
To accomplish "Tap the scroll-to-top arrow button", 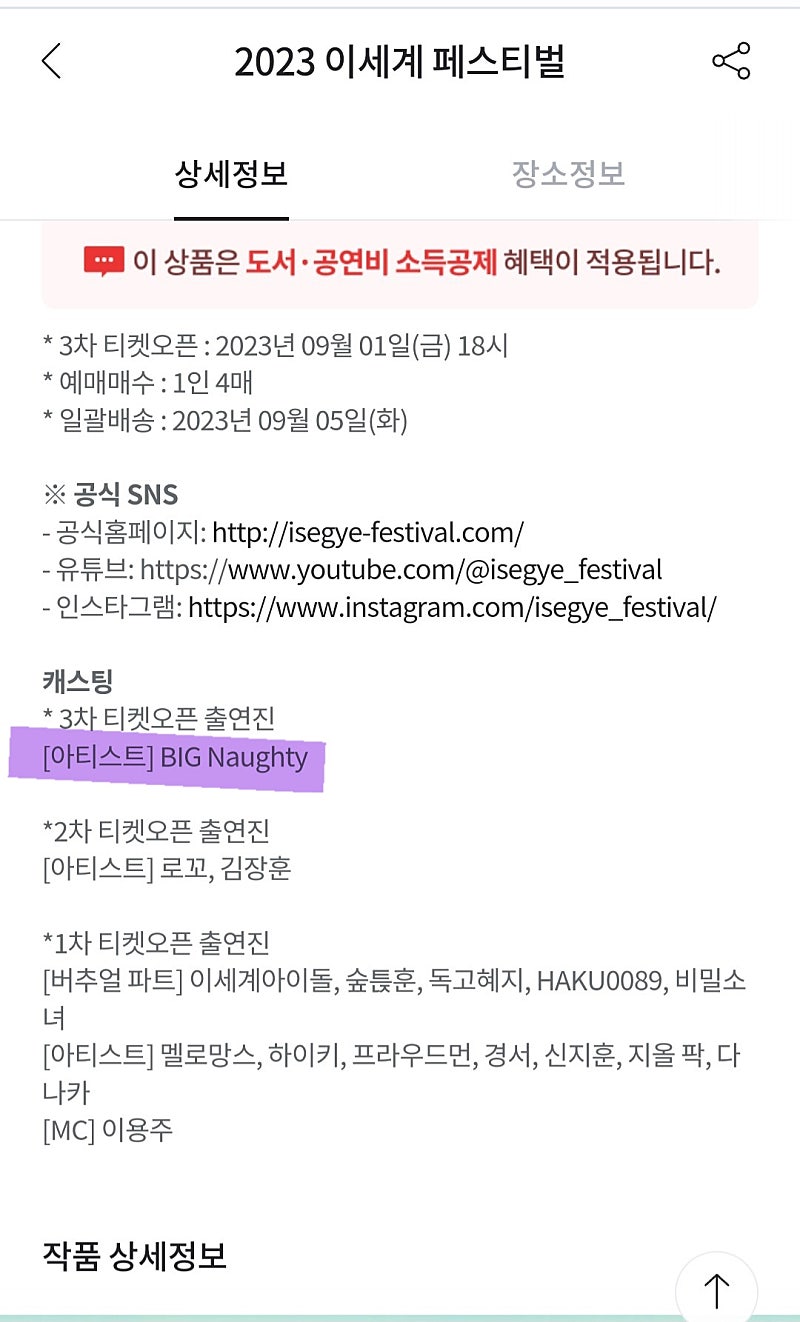I will (x=716, y=1290).
